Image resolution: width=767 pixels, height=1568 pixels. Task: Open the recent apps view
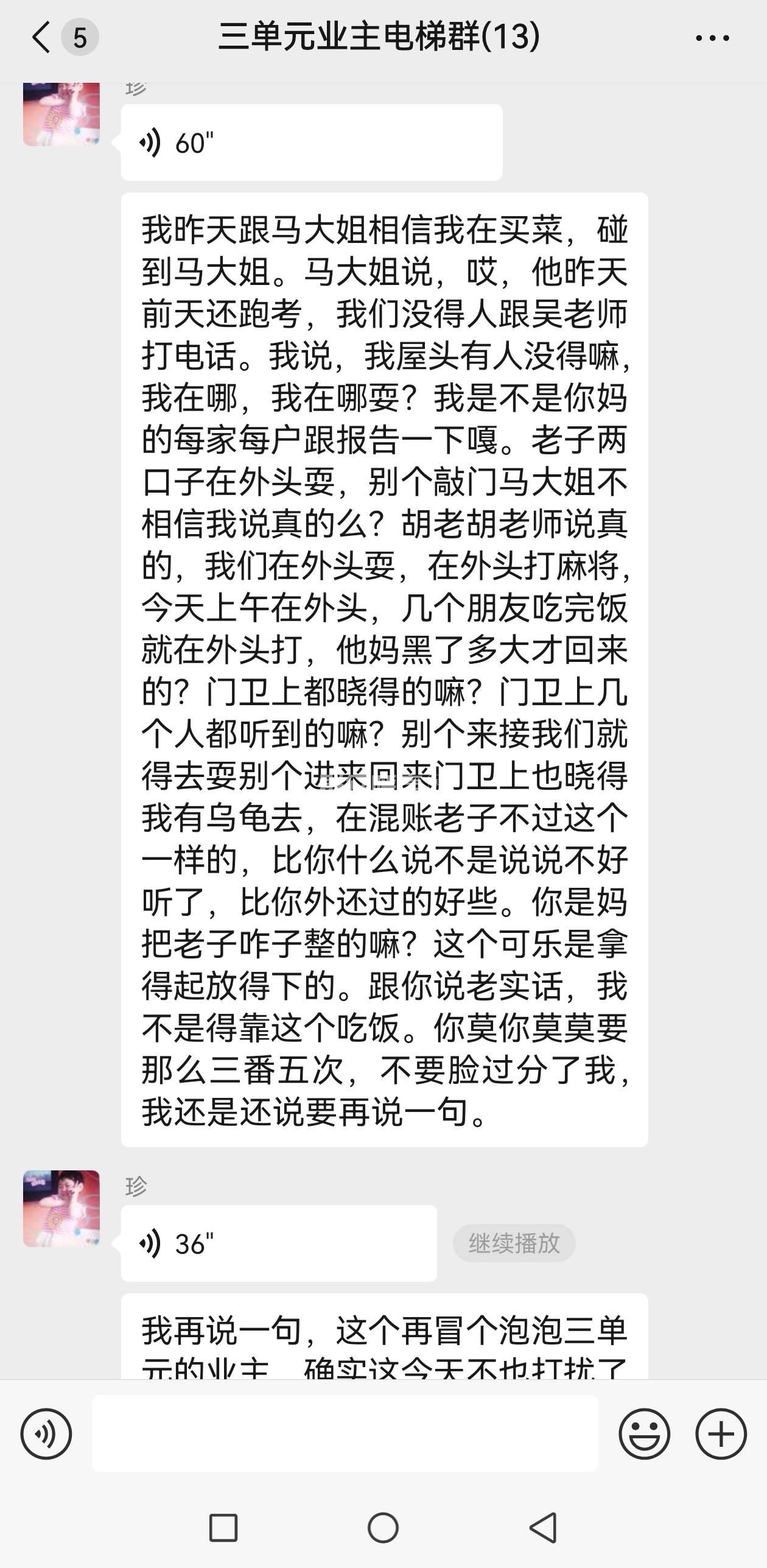pyautogui.click(x=223, y=1528)
